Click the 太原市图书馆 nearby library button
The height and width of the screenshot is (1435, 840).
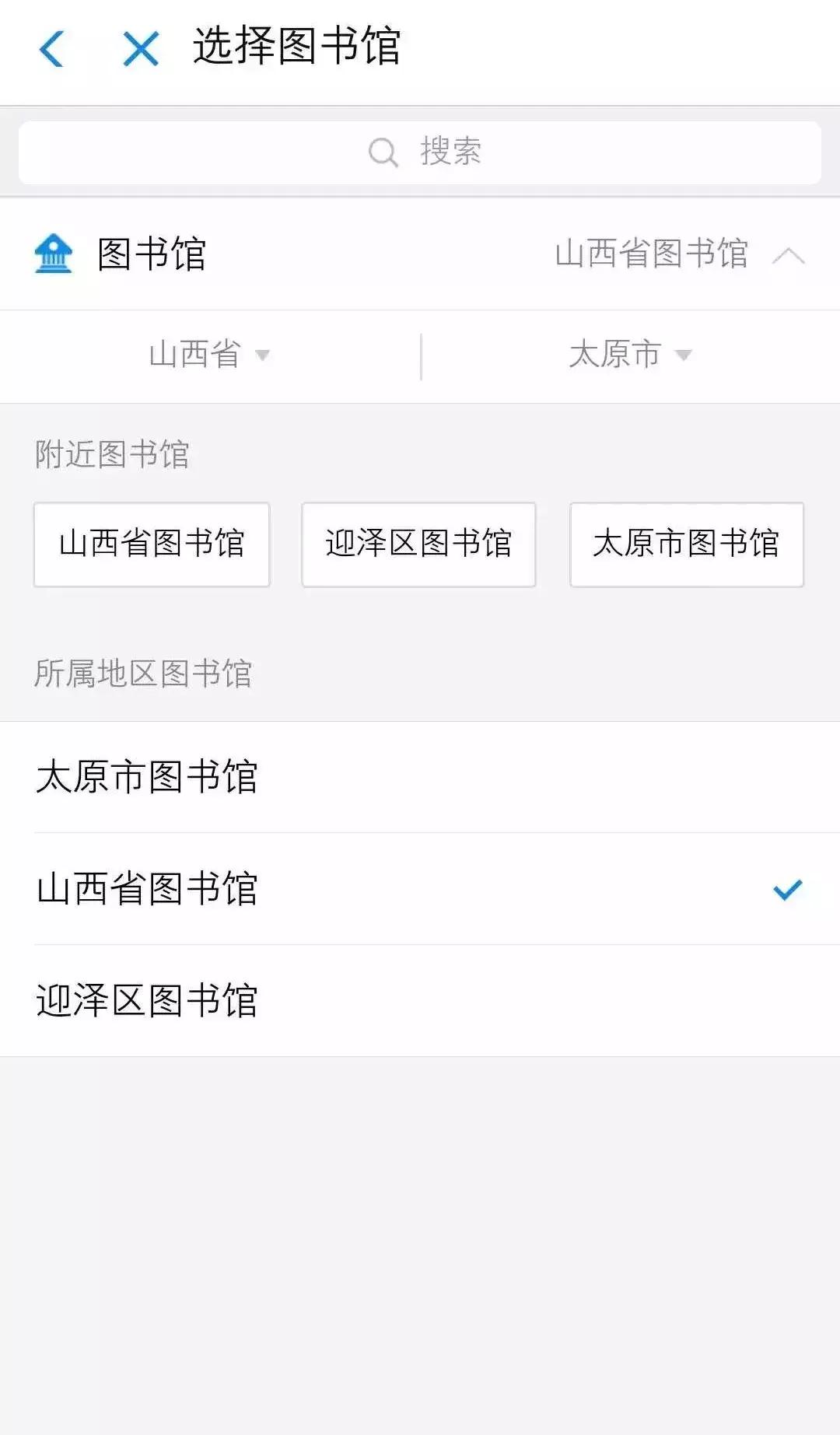point(686,544)
